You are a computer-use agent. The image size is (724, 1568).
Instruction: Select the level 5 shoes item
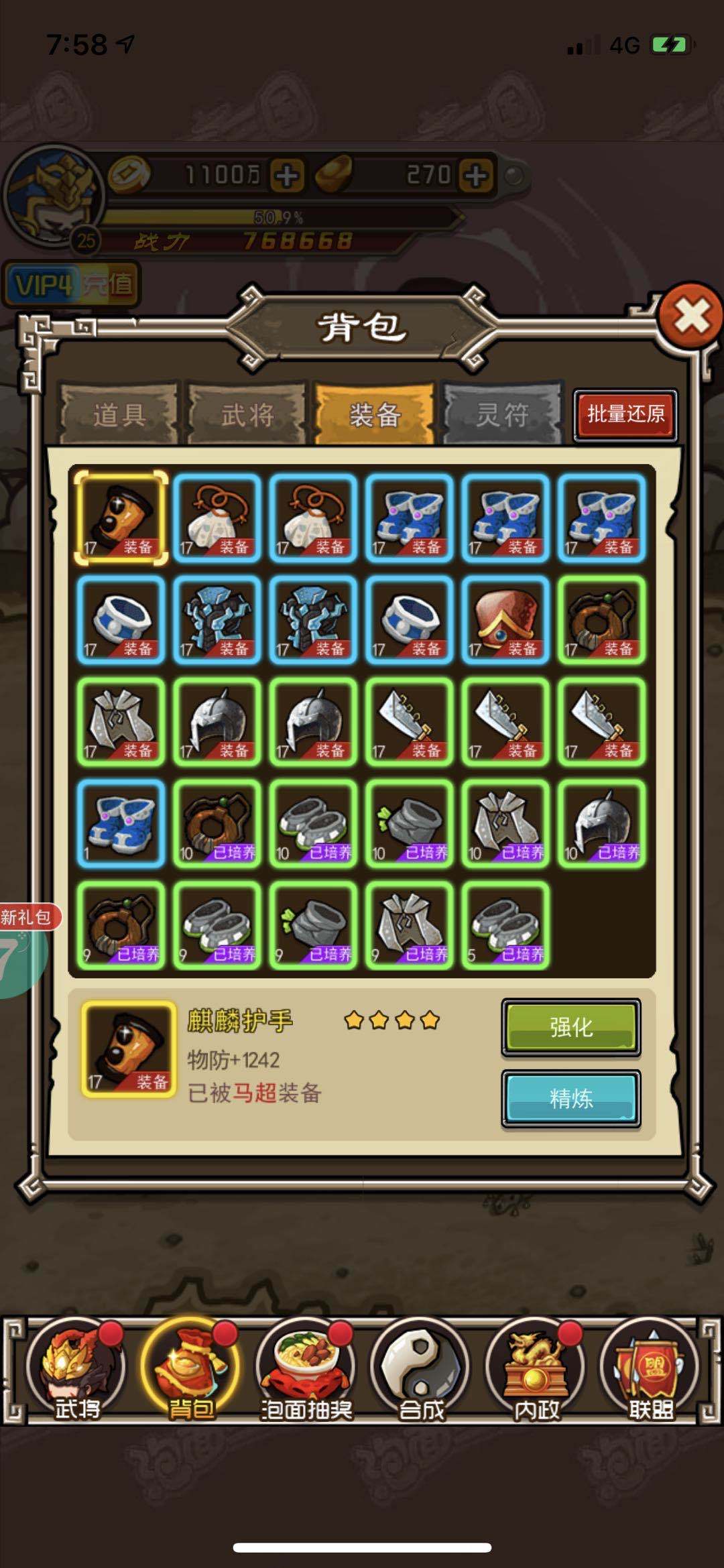tap(505, 925)
